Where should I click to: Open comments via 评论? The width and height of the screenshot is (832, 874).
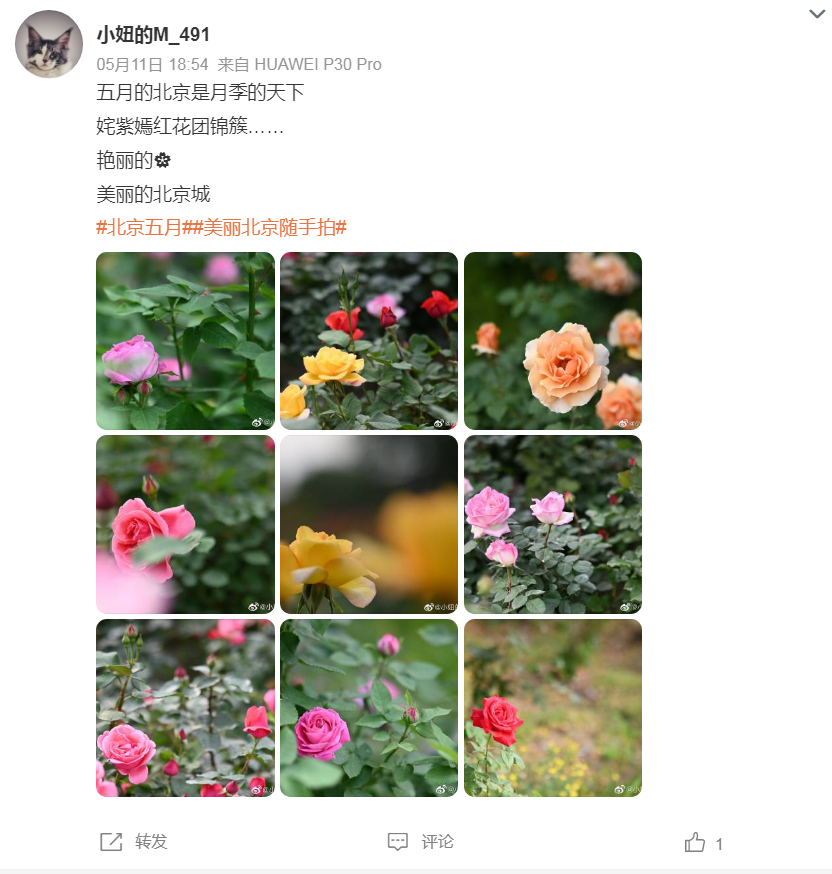point(421,842)
